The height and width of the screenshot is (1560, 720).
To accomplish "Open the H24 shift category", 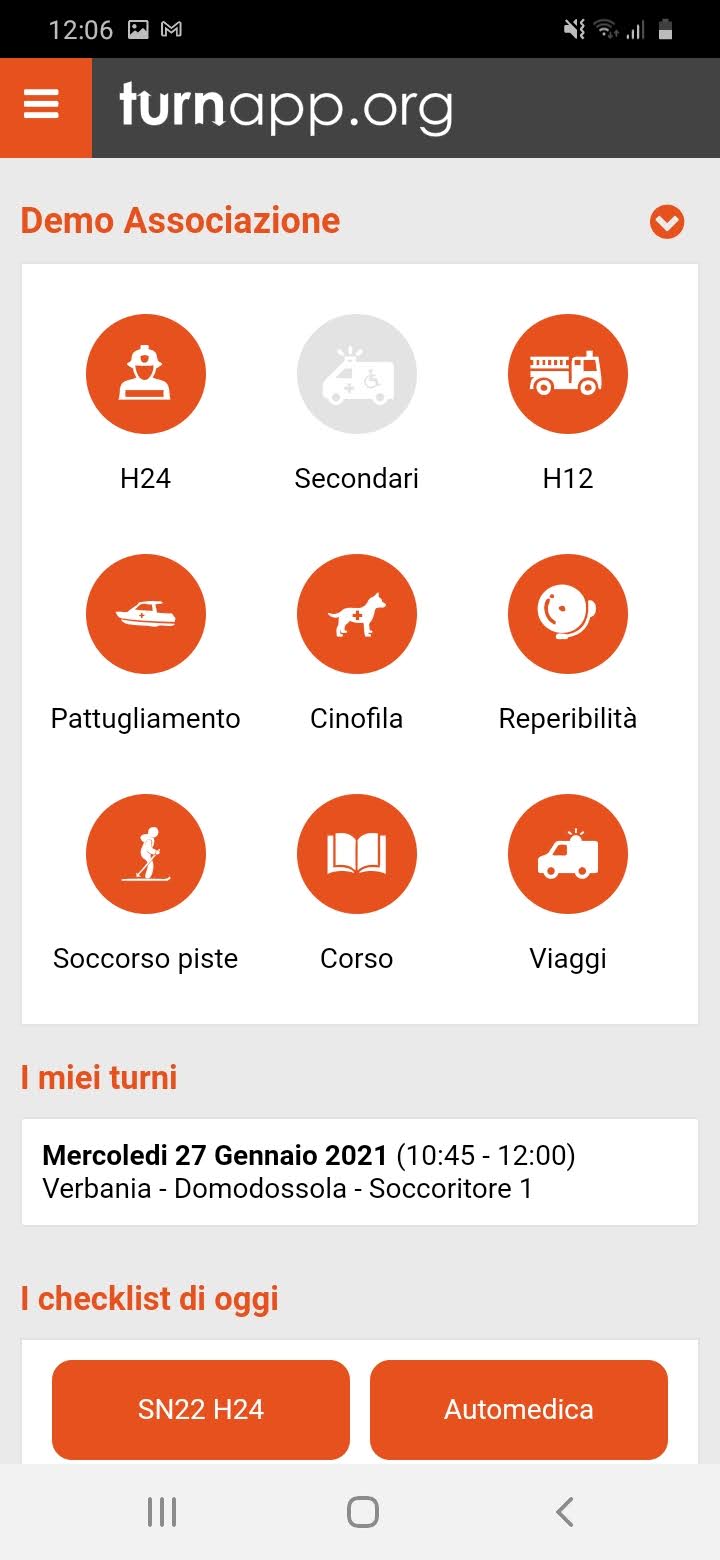I will pyautogui.click(x=146, y=374).
